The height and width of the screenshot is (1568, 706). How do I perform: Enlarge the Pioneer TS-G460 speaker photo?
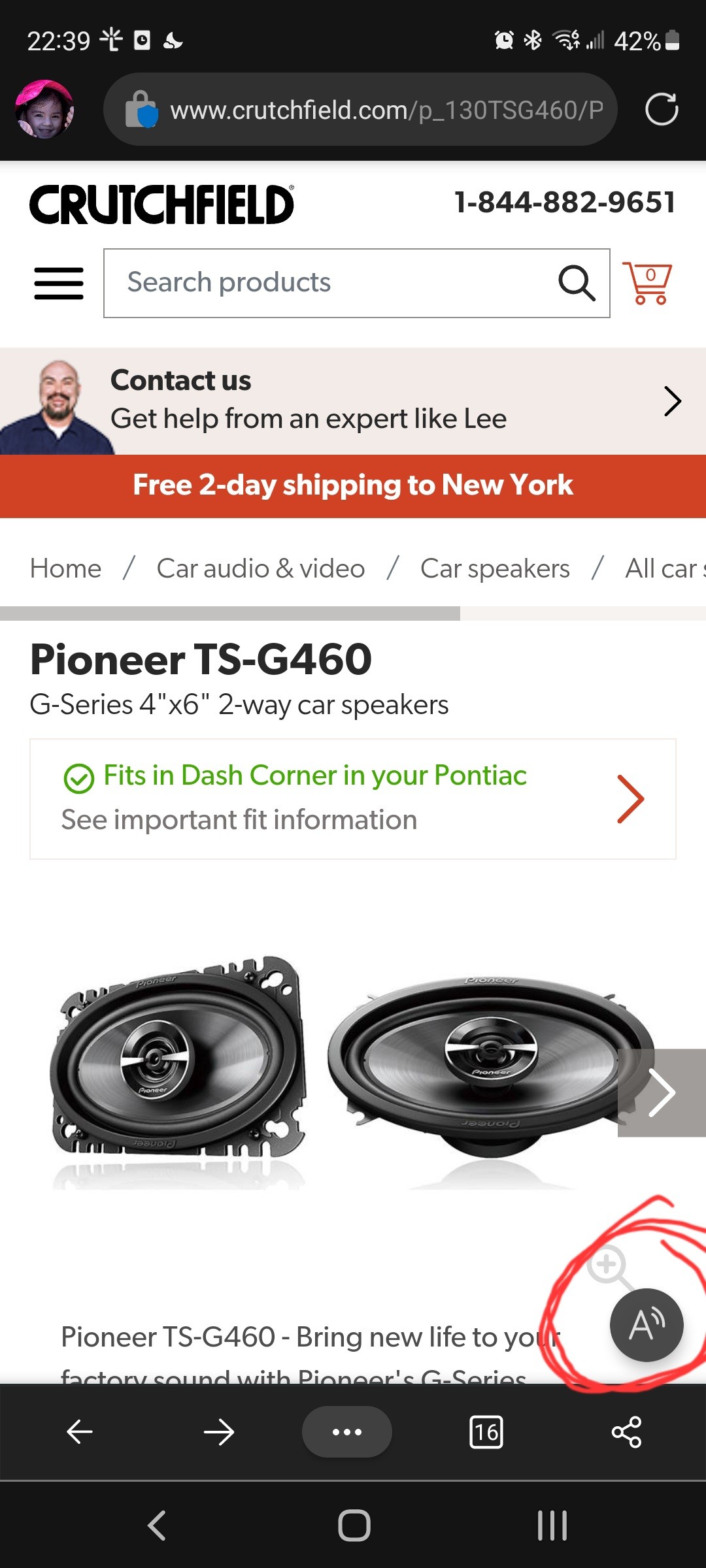[608, 1265]
